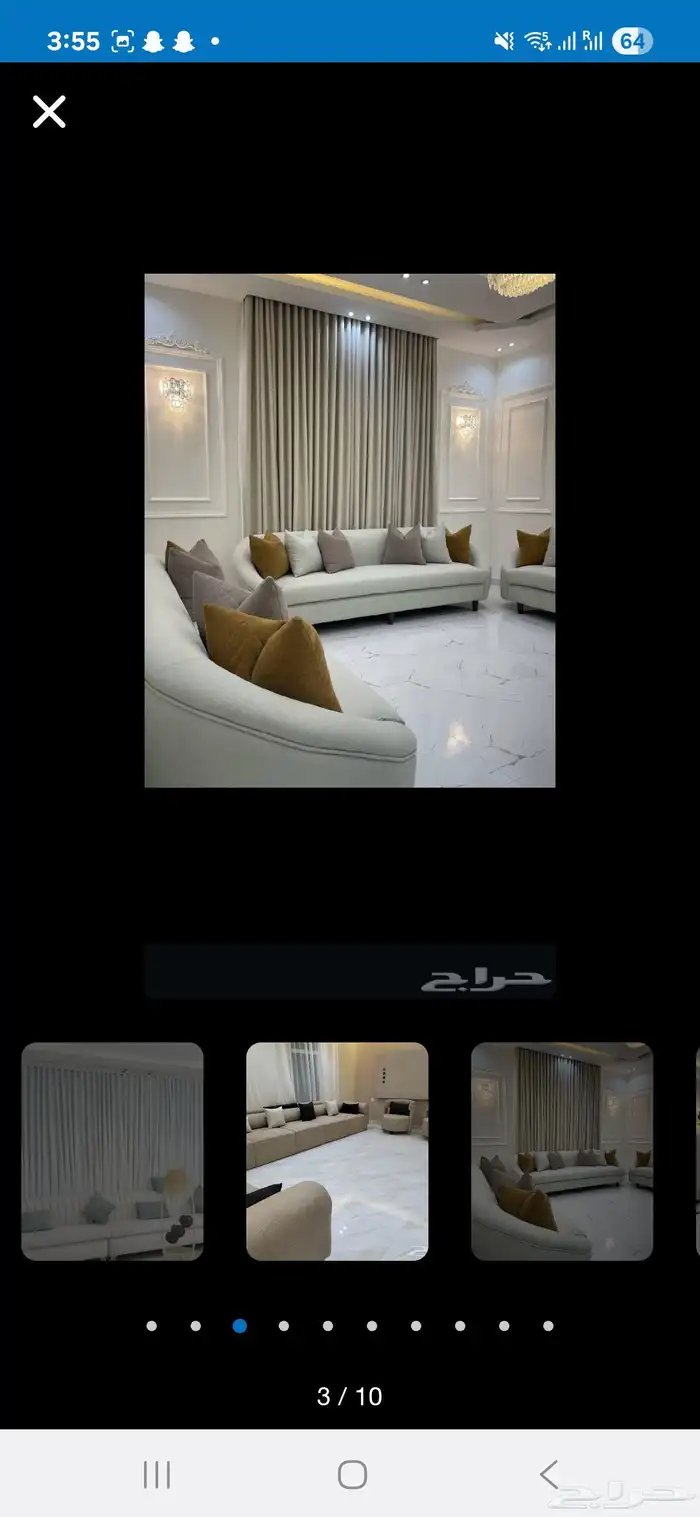Select the white curtain sofa thumbnail
This screenshot has width=700, height=1517.
[x=112, y=1151]
